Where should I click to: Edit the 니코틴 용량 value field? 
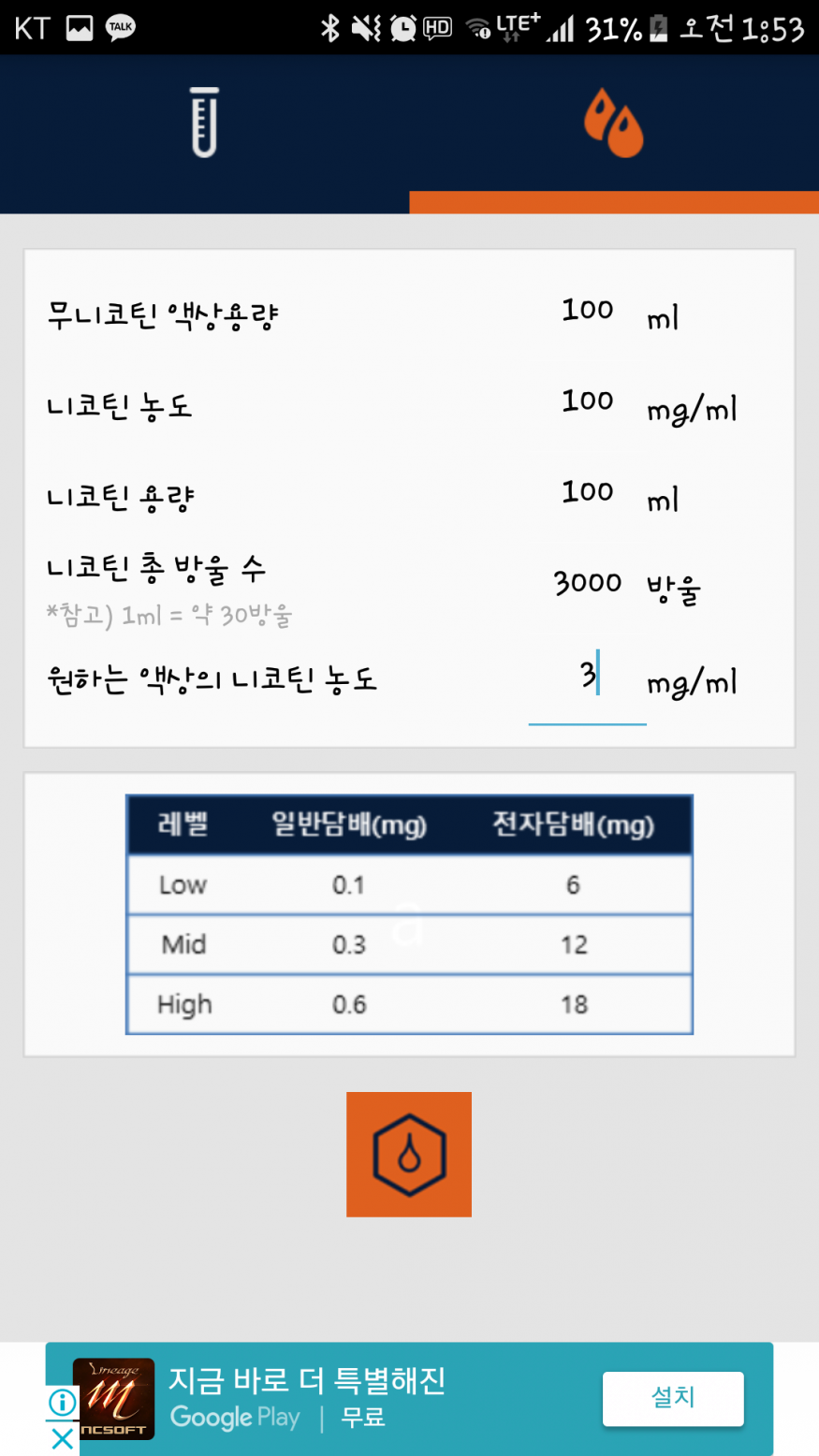tap(587, 492)
